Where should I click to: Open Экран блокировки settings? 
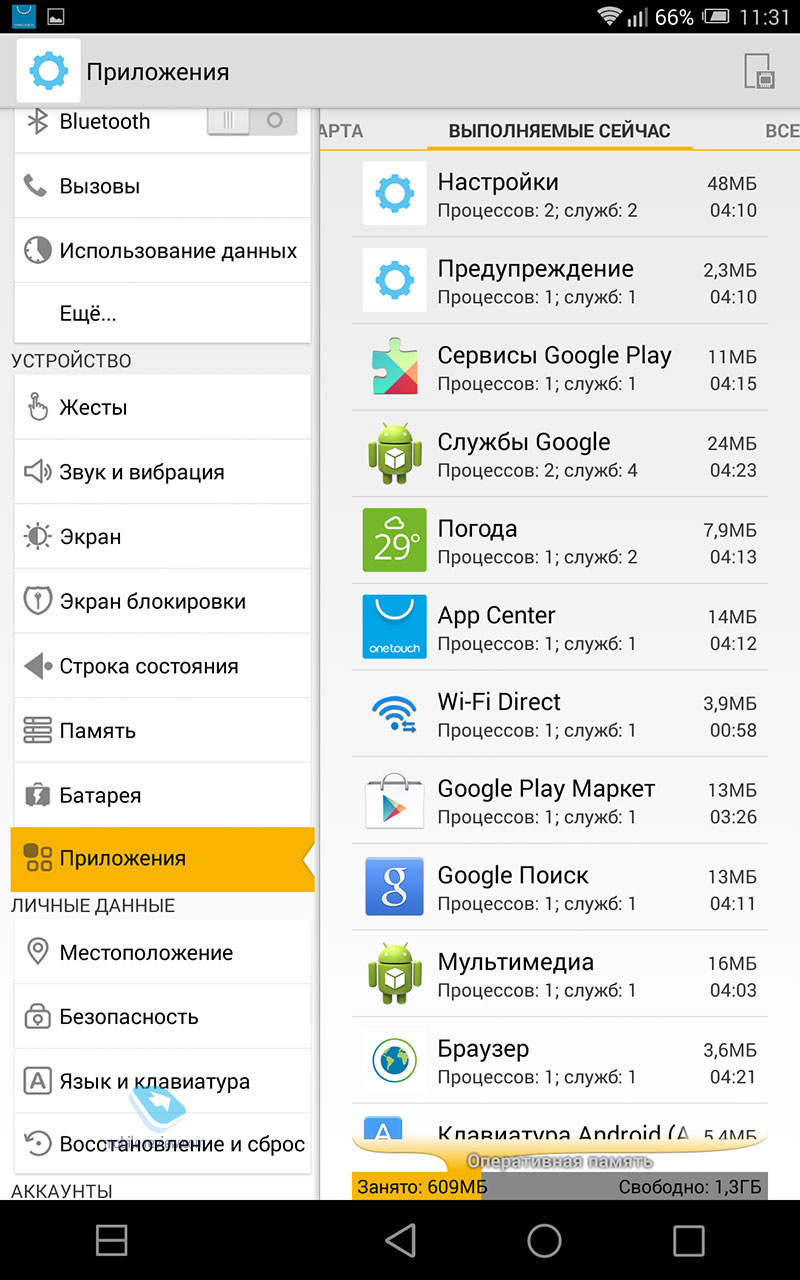tap(162, 601)
